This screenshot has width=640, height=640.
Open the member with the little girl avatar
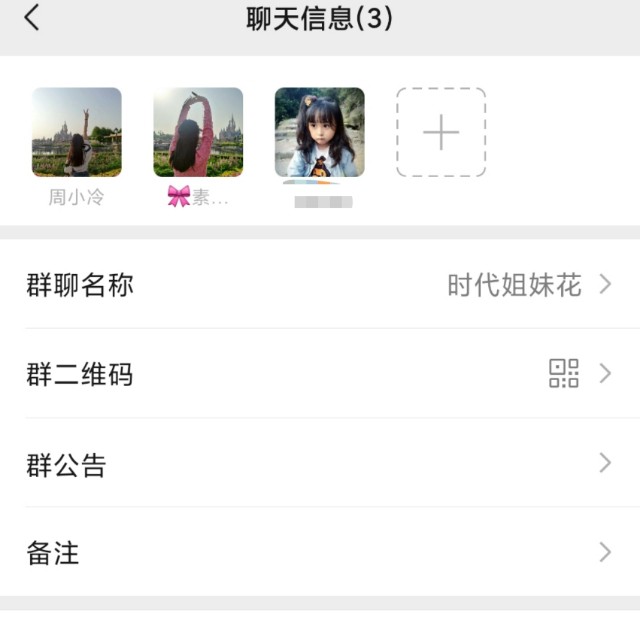(319, 132)
